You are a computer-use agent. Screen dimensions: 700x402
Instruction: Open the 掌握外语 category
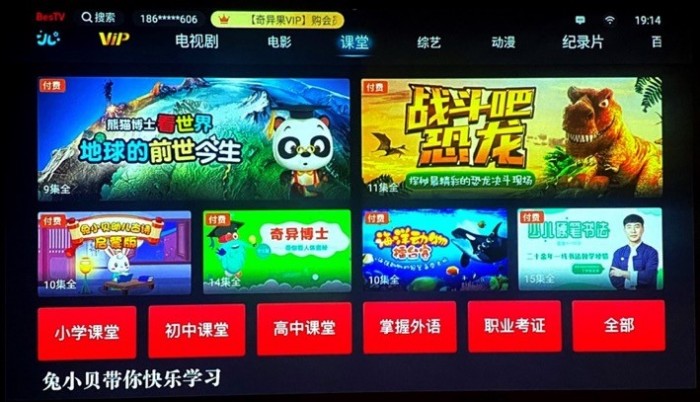(410, 327)
